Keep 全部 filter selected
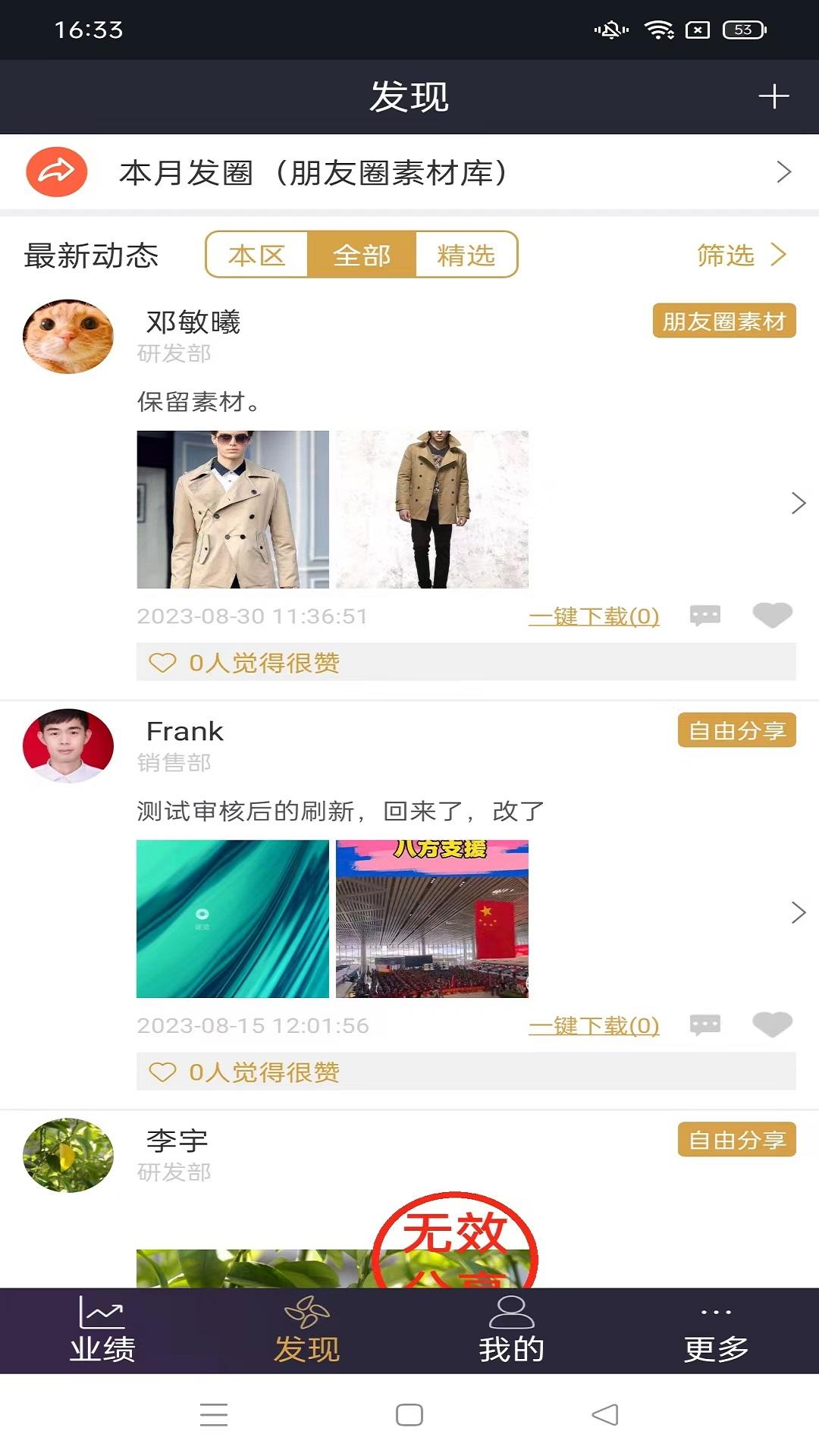The image size is (819, 1456). click(362, 256)
